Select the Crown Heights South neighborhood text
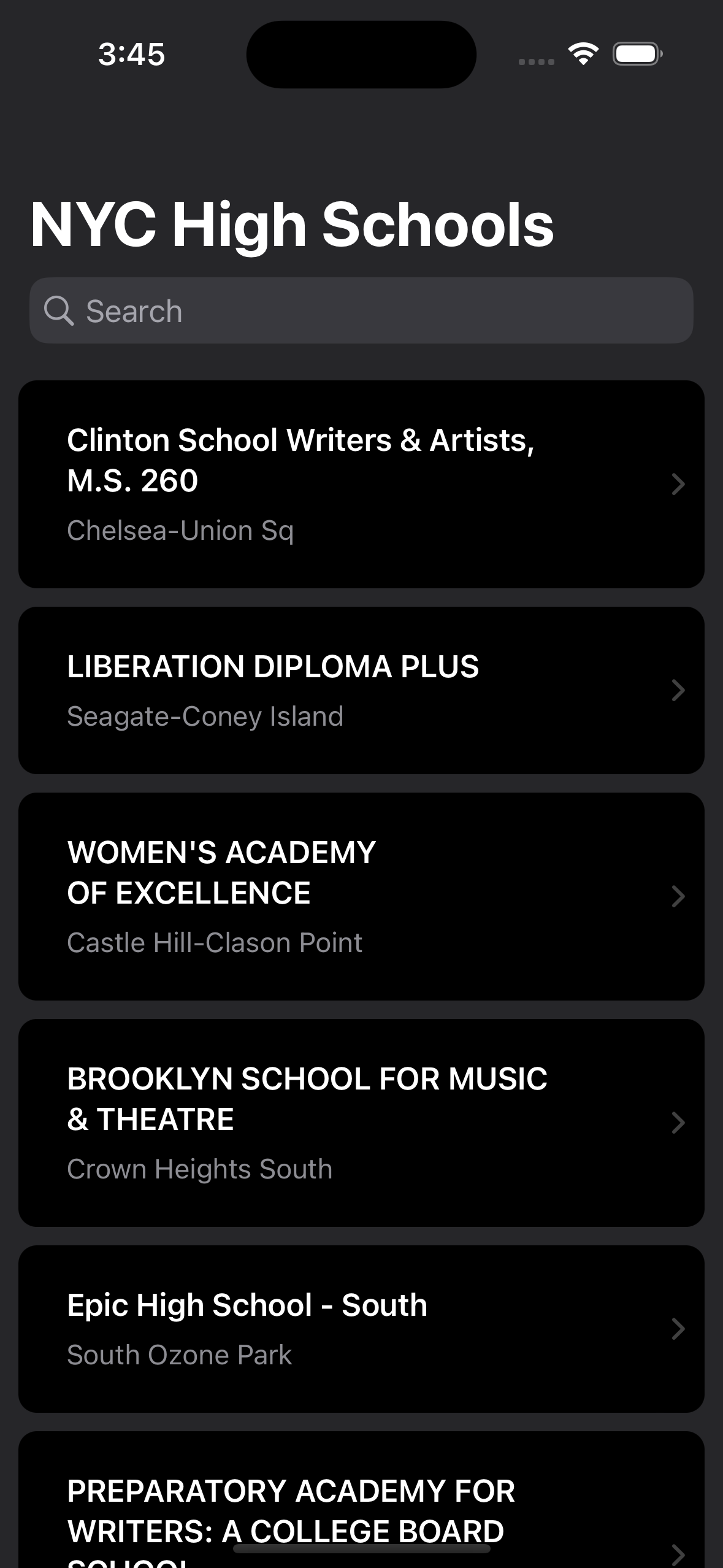723x1568 pixels. [x=200, y=1168]
